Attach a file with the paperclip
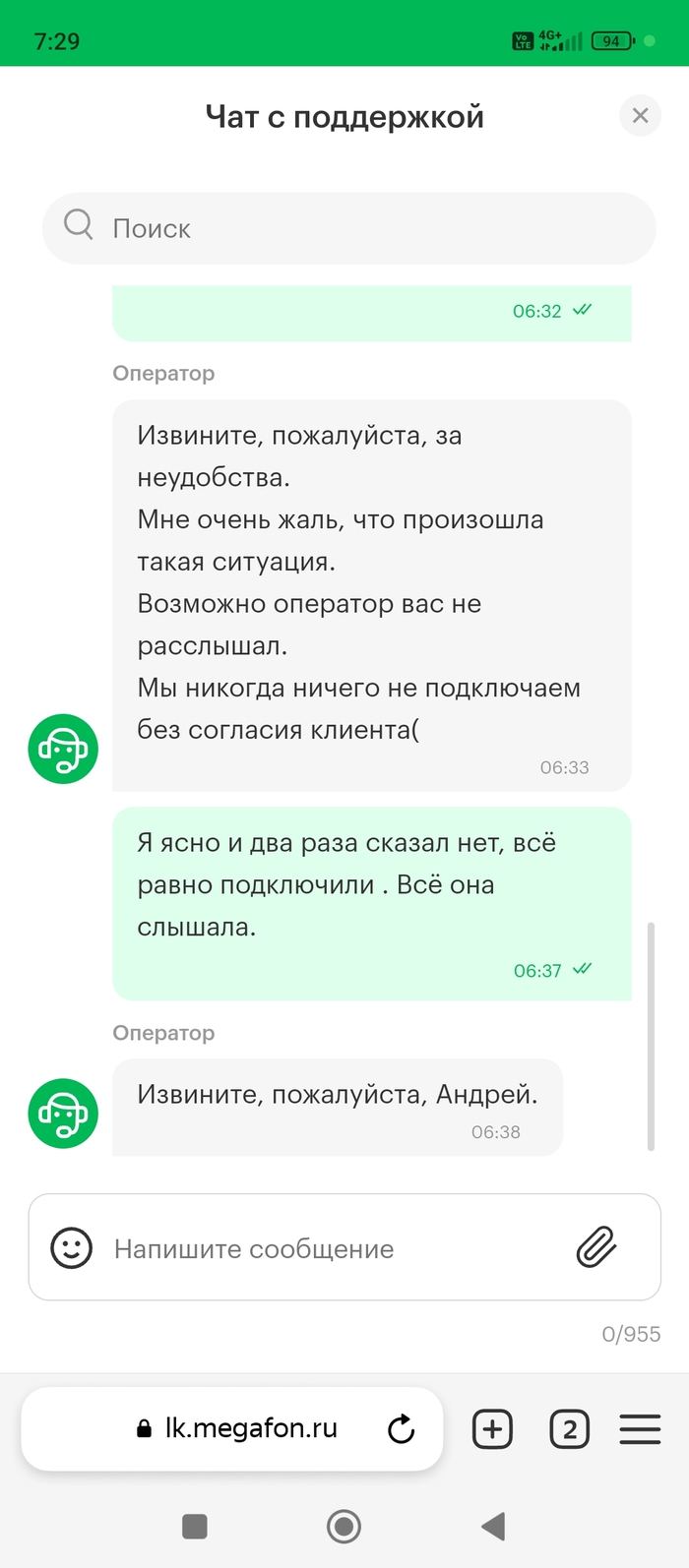Screen dimensions: 689x1568 pyautogui.click(x=596, y=1247)
